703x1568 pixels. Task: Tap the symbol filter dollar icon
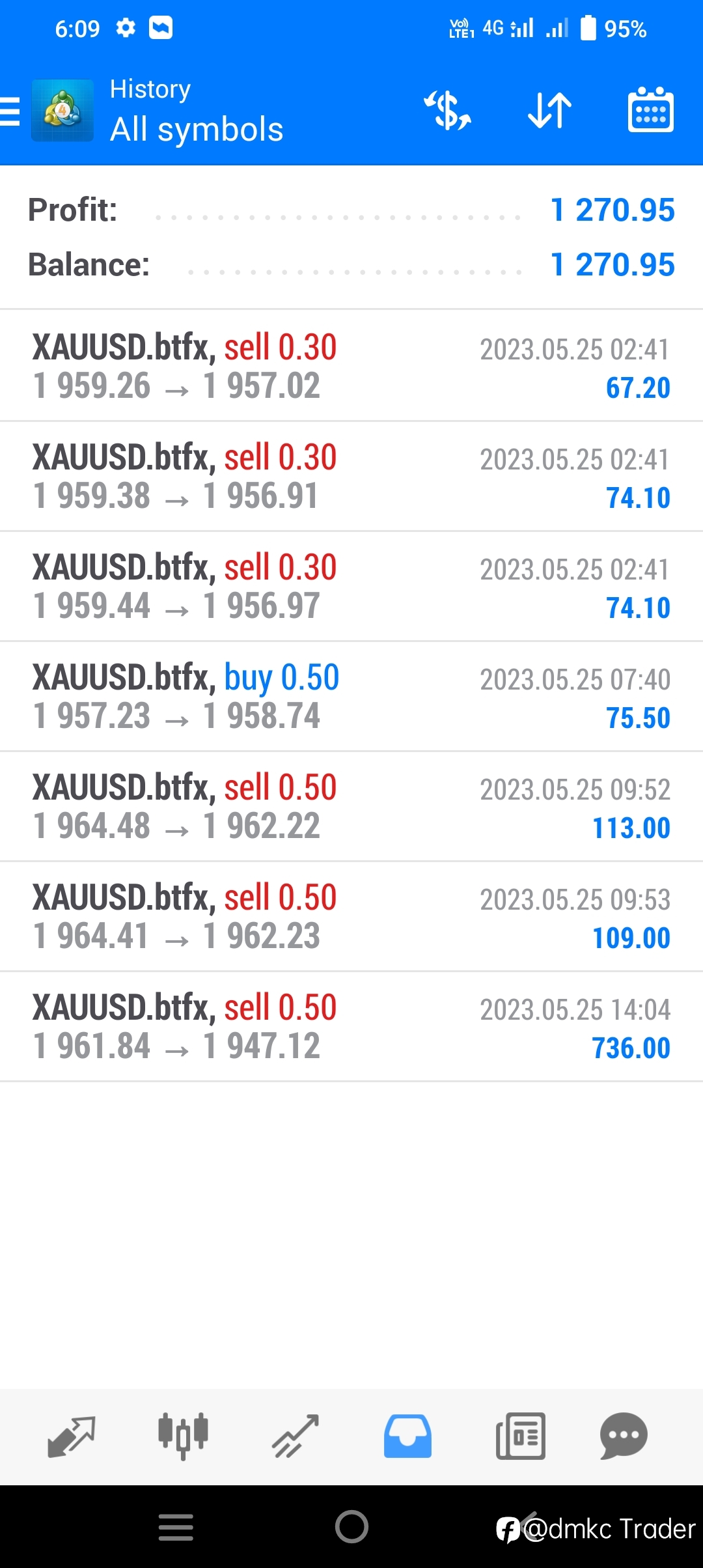[448, 111]
